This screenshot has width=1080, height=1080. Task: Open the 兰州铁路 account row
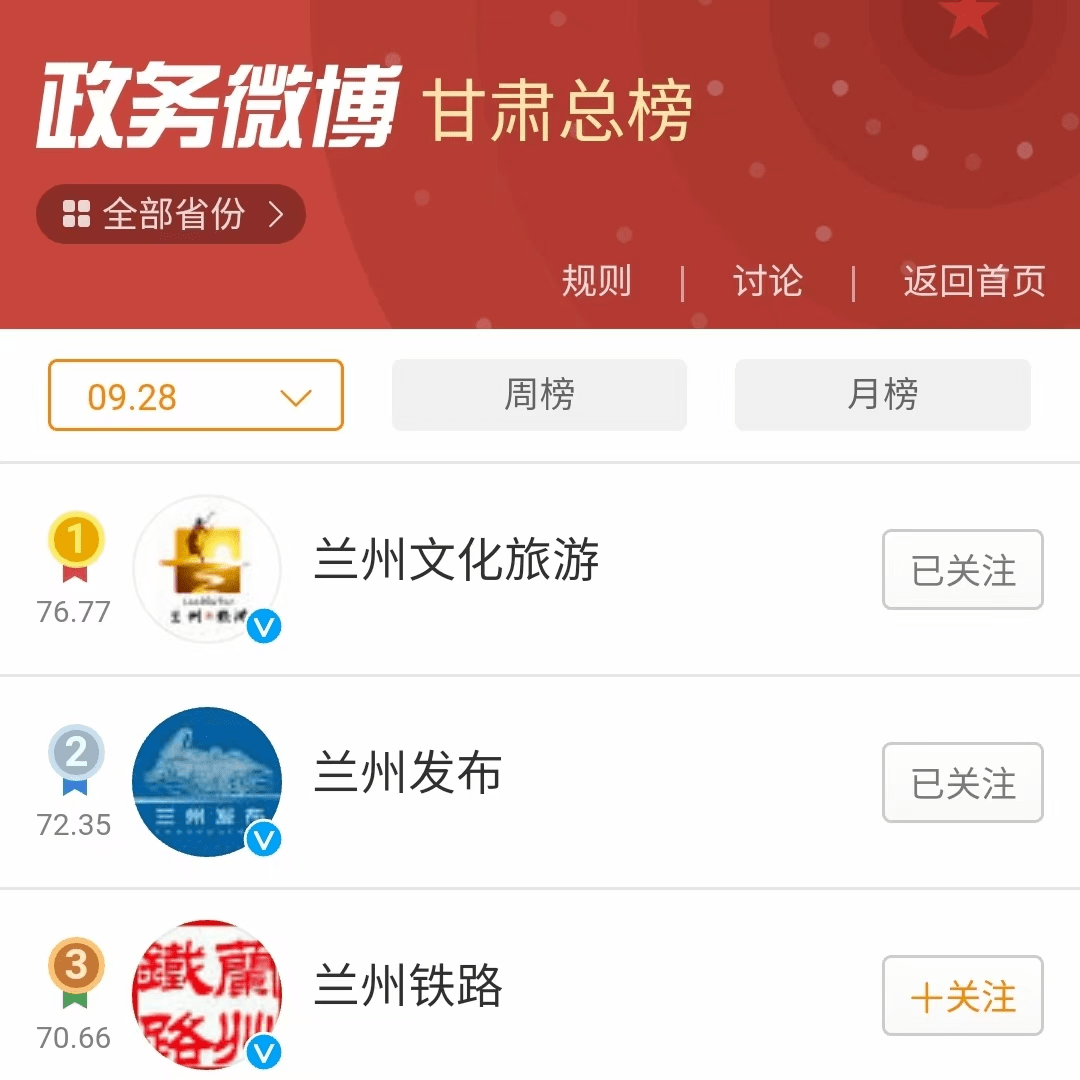pos(408,987)
